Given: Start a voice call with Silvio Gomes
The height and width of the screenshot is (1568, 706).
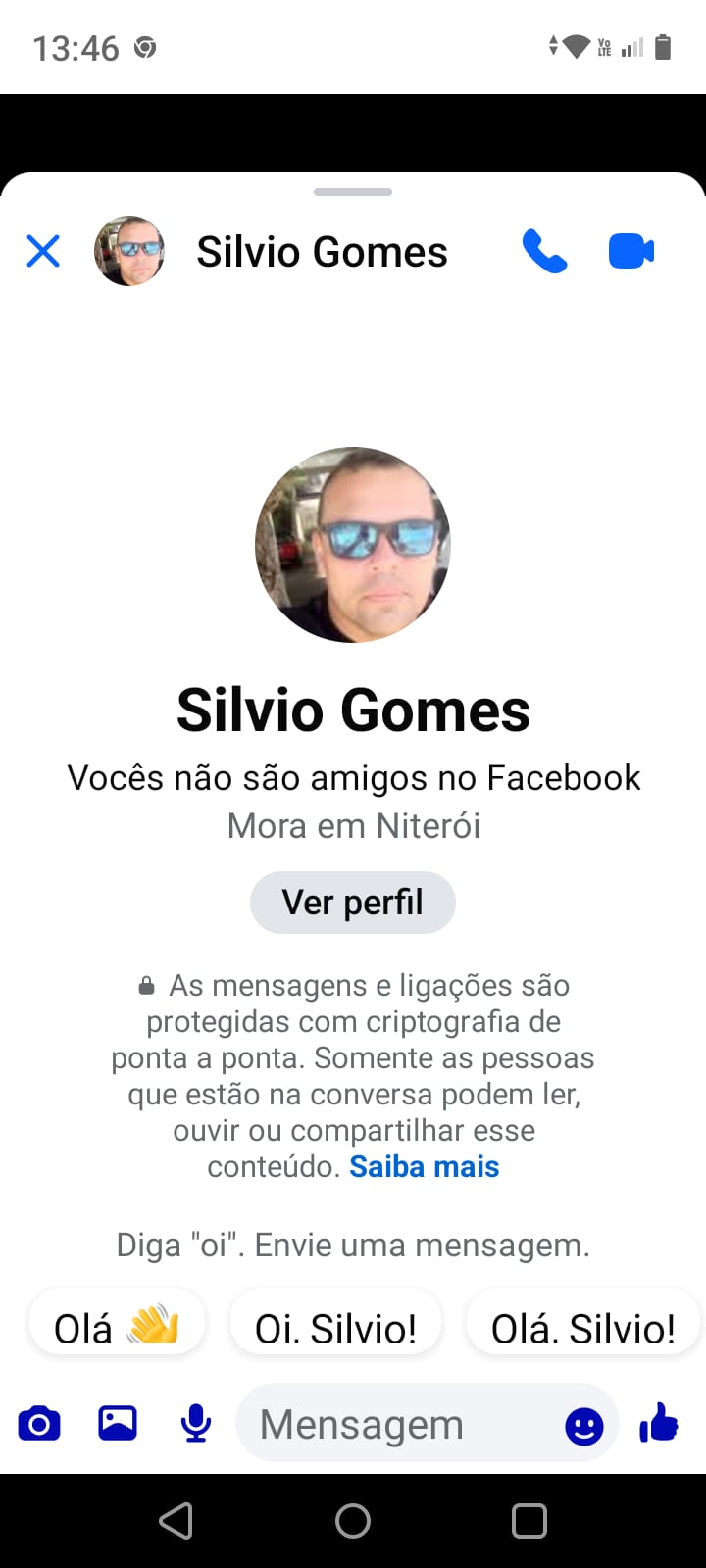Looking at the screenshot, I should click(544, 251).
